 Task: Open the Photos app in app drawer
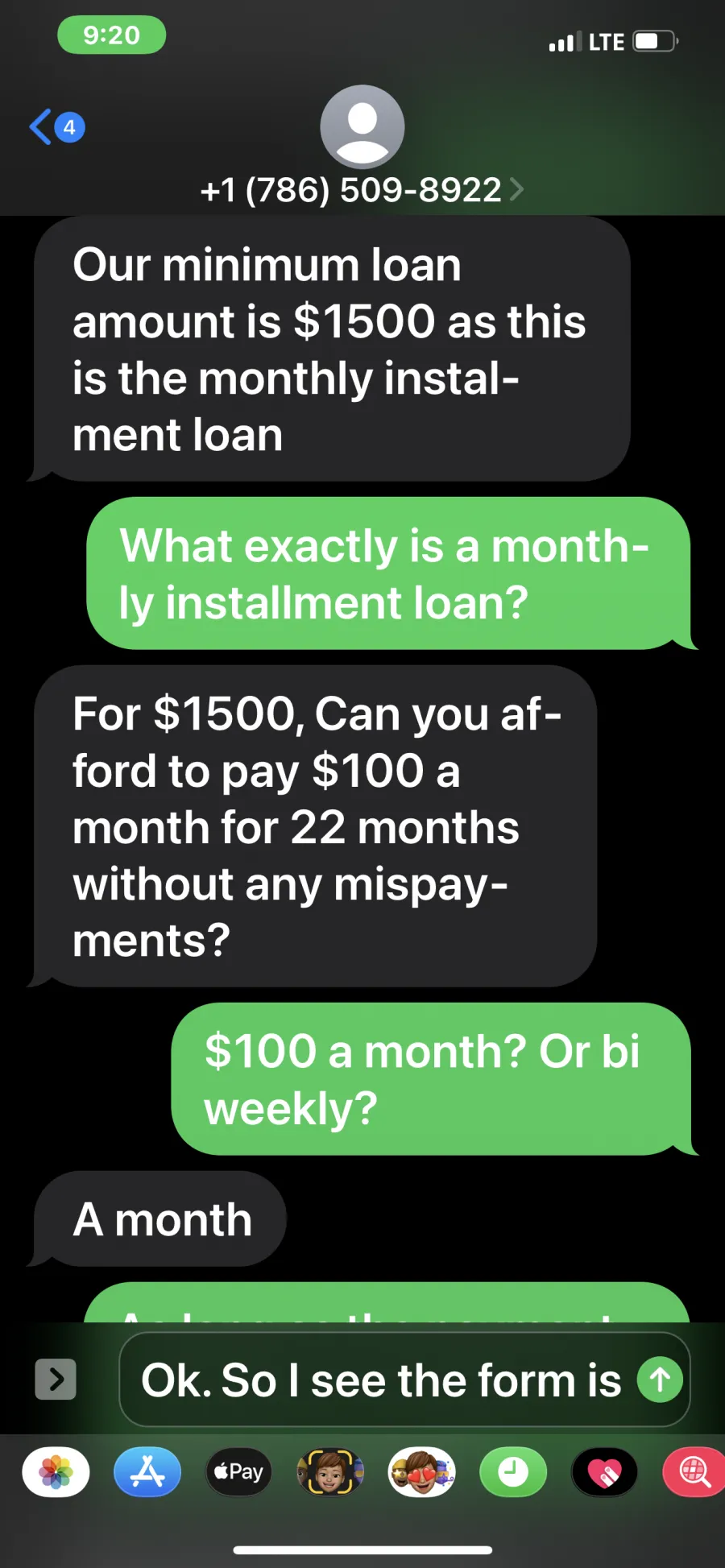coord(56,1472)
